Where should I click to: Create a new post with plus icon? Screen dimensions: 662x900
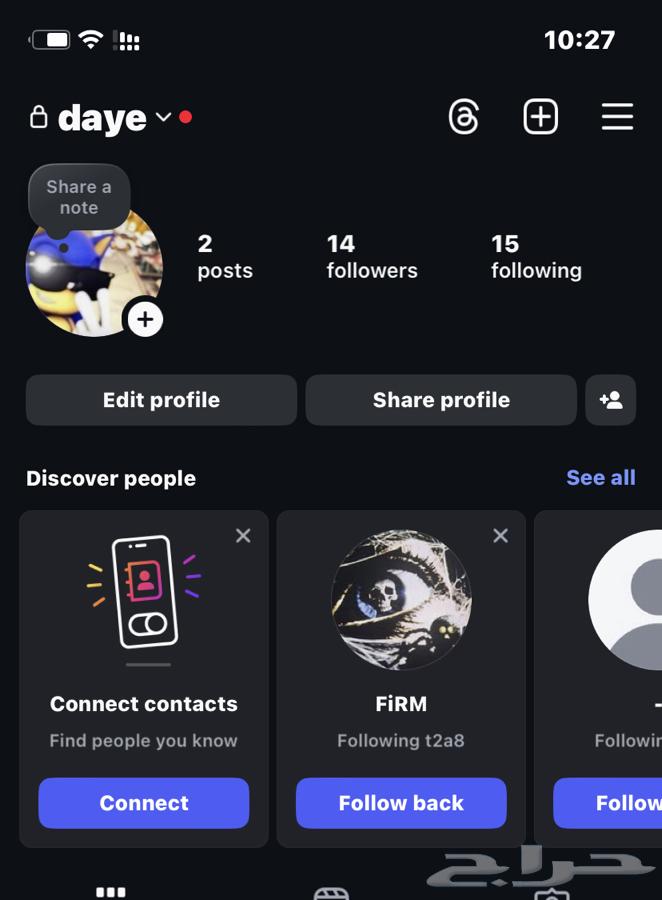click(540, 118)
